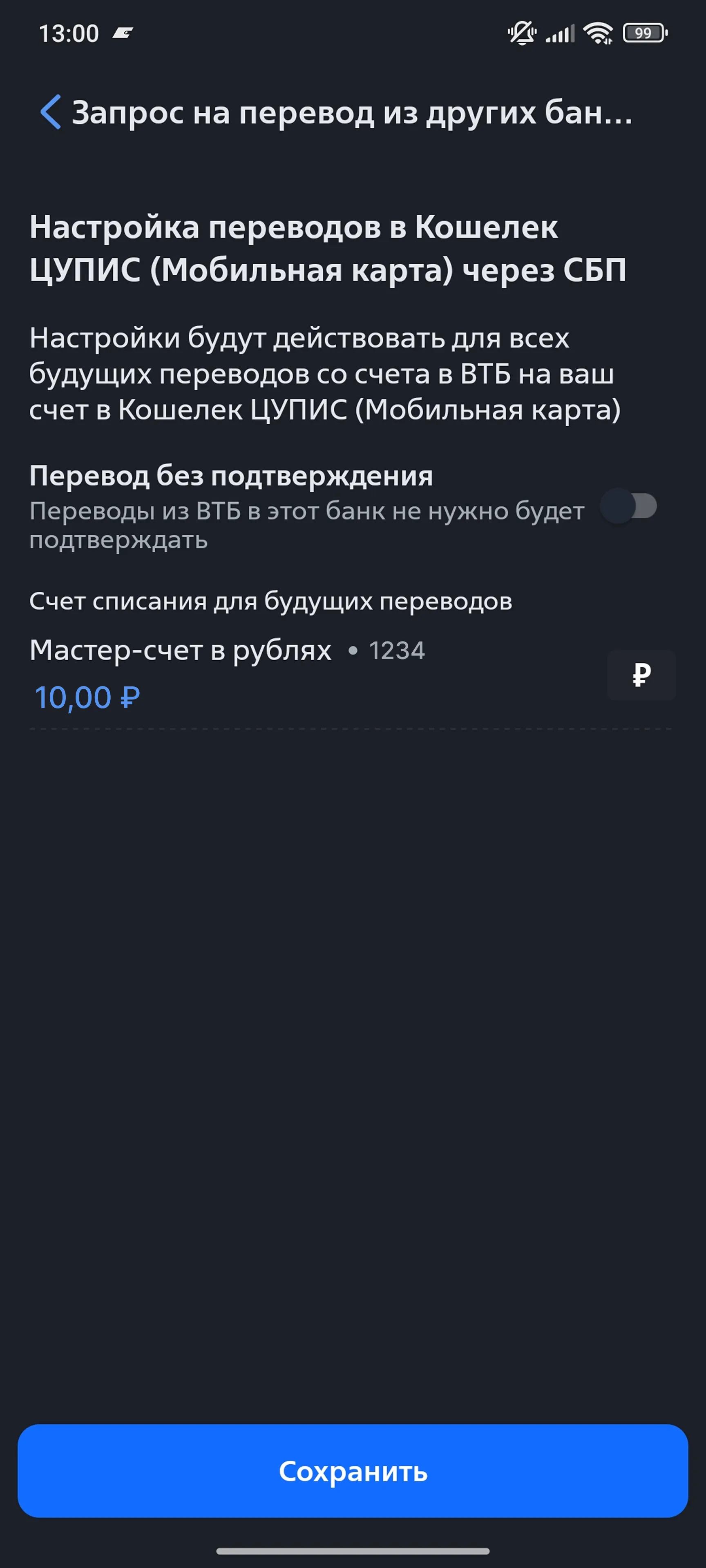The width and height of the screenshot is (706, 1568).
Task: Go back from the transfer request screen
Action: click(50, 112)
